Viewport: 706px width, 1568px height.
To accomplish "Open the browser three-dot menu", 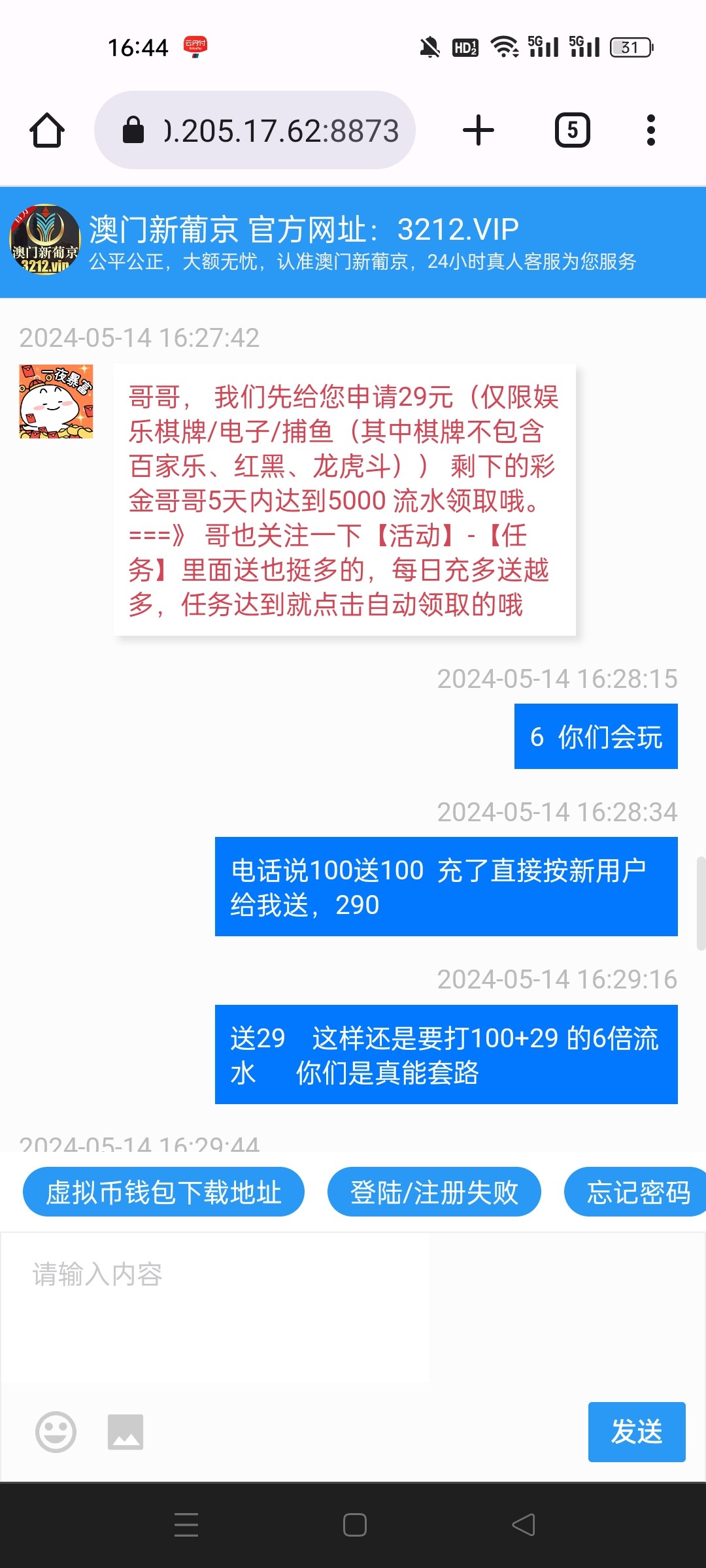I will [650, 129].
